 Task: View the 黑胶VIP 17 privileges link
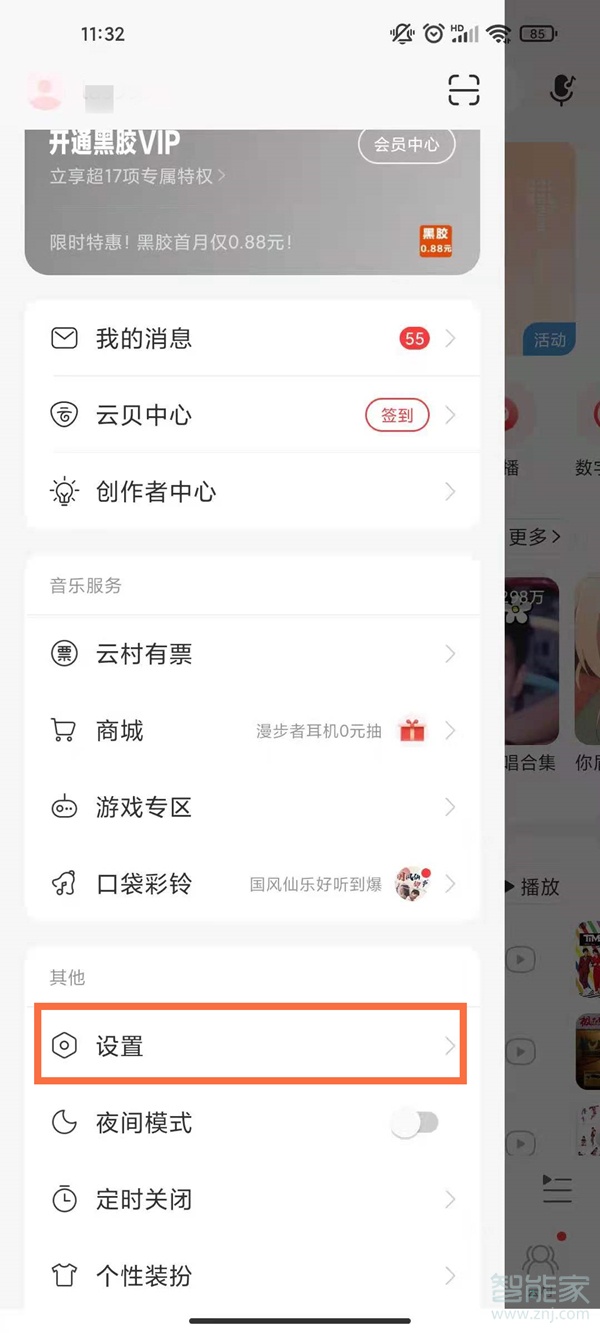click(x=138, y=176)
